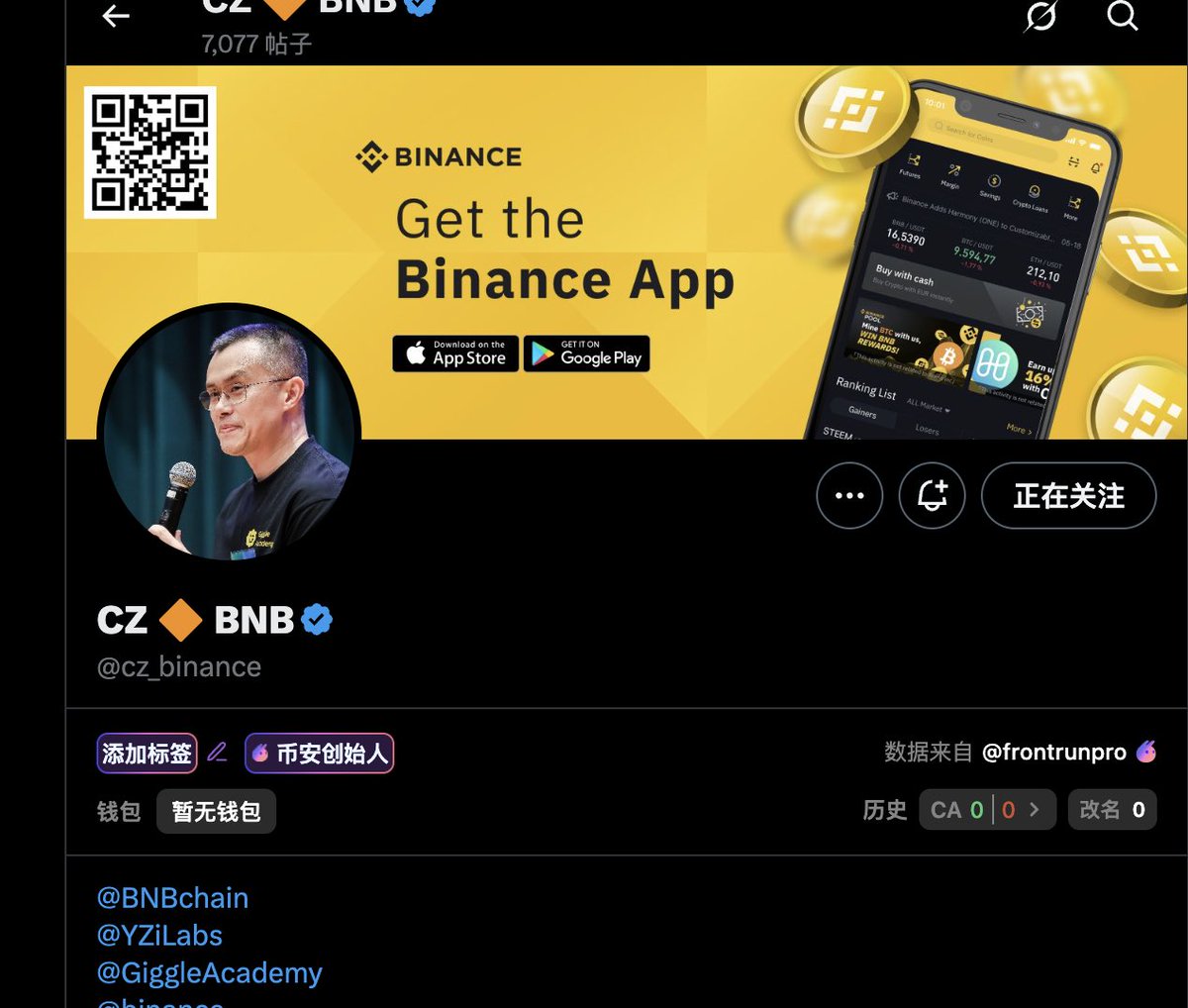
Task: Tap the 添加标签 add tag chip
Action: click(147, 754)
